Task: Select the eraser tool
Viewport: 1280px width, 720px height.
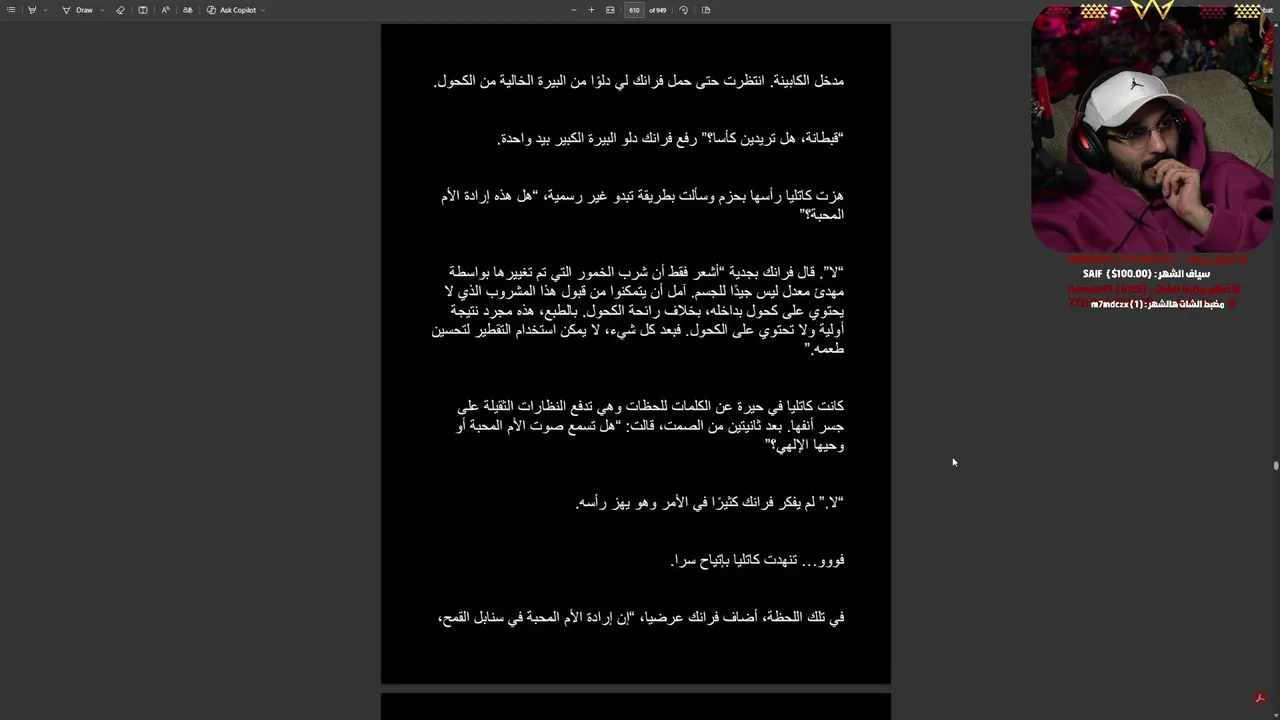Action: [120, 10]
